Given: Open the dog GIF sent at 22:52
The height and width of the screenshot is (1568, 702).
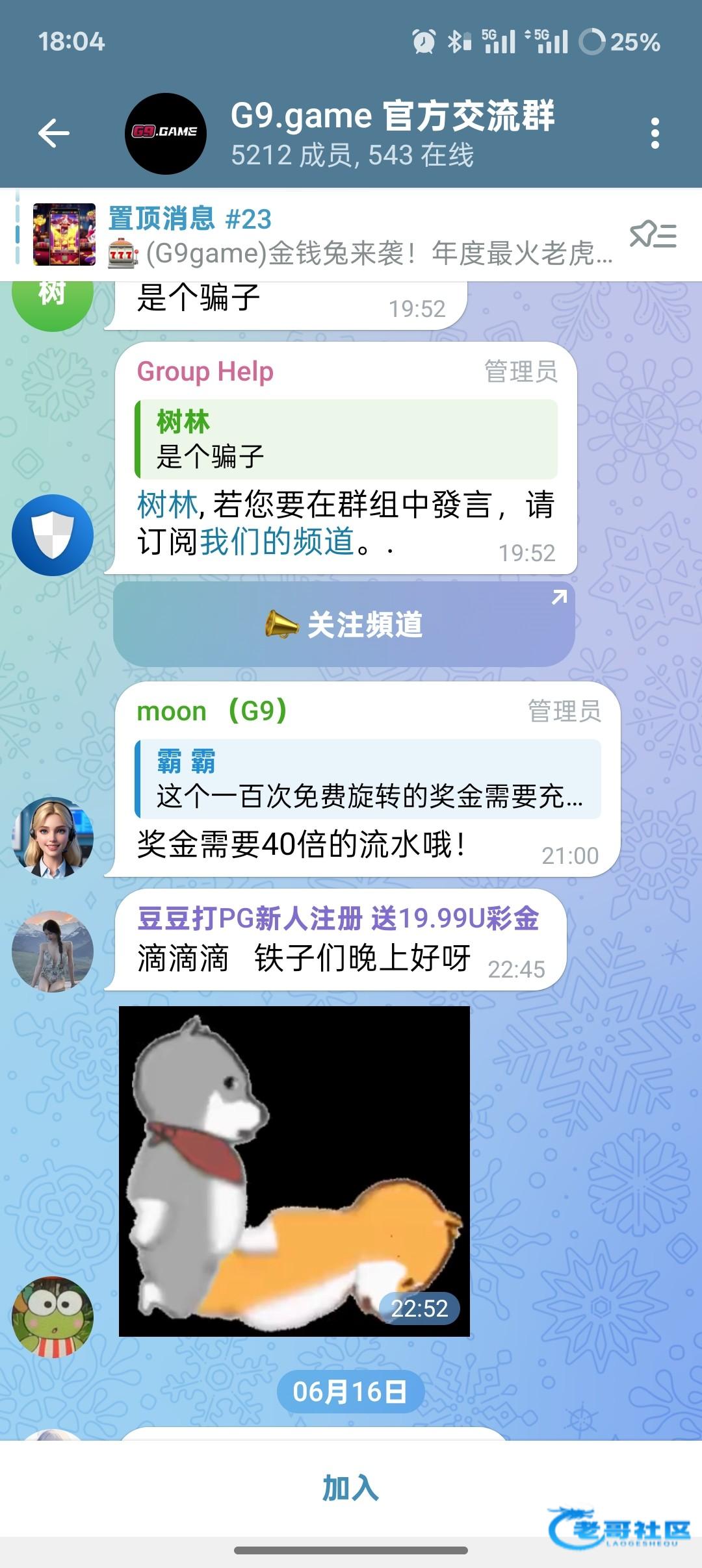Looking at the screenshot, I should 294,1170.
